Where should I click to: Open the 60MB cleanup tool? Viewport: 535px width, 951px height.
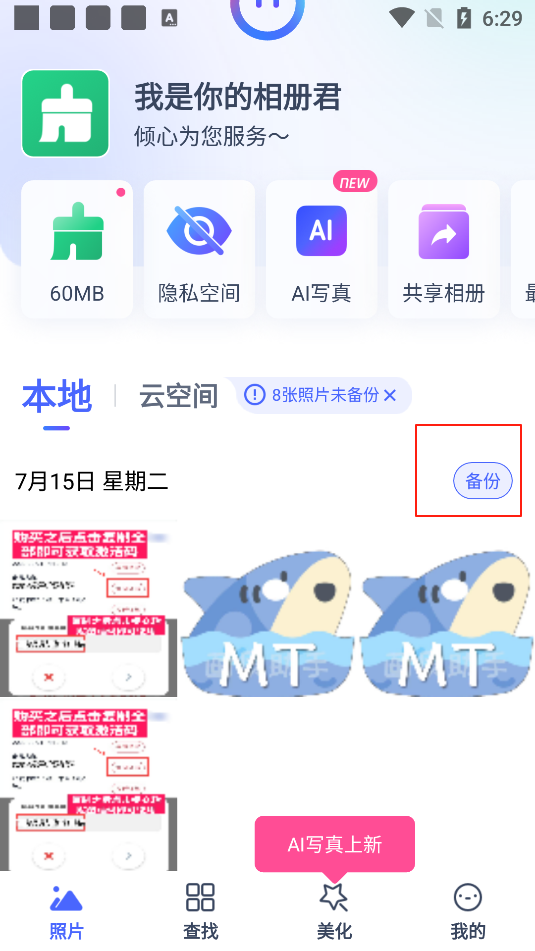(x=77, y=249)
